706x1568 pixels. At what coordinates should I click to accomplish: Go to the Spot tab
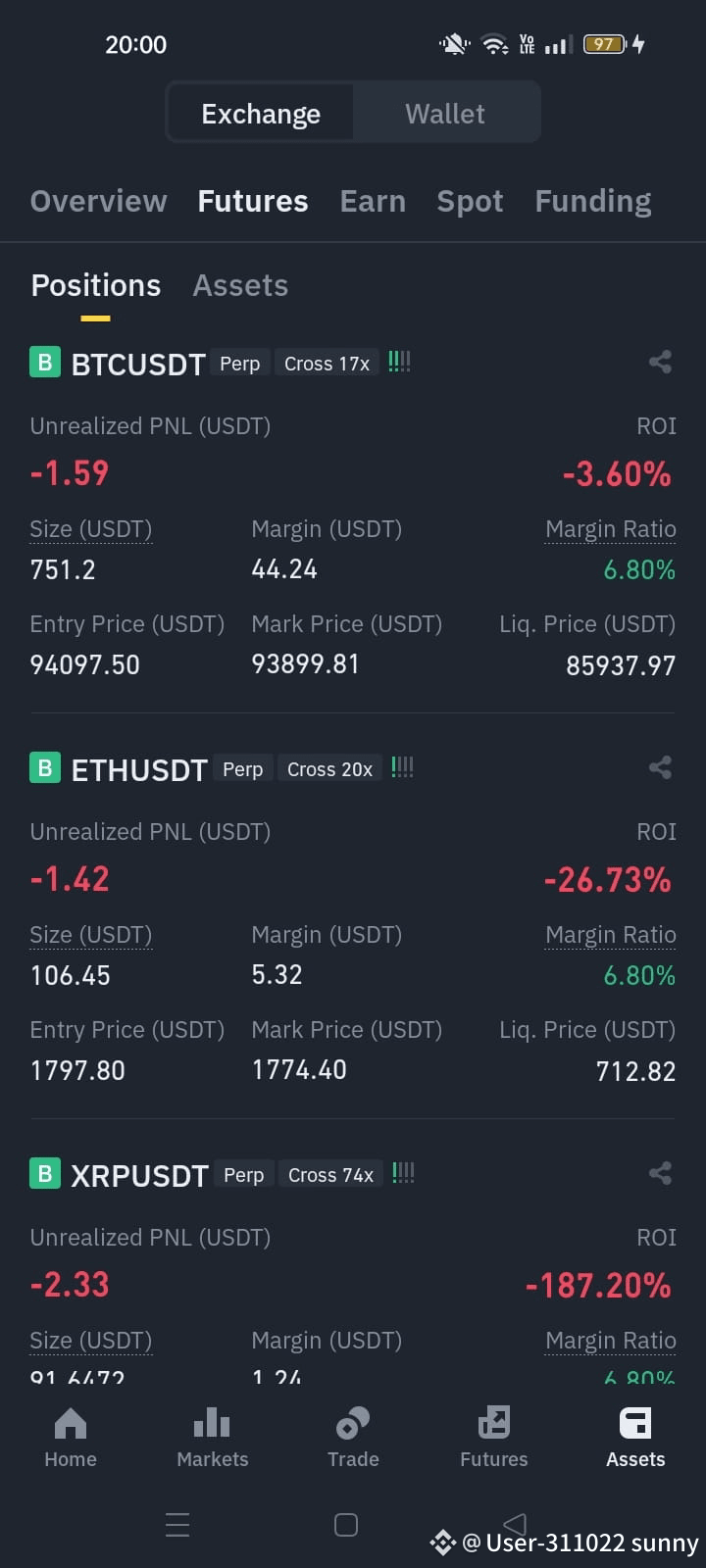coord(470,201)
